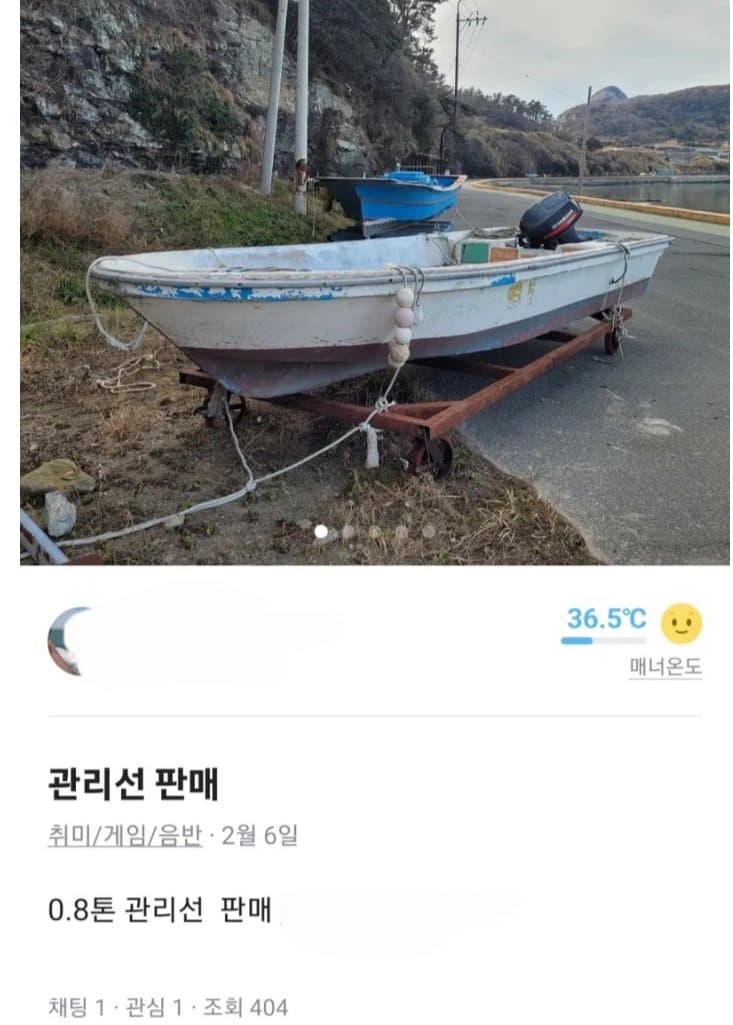Open the 취미/게임/음반 category link

tap(124, 835)
